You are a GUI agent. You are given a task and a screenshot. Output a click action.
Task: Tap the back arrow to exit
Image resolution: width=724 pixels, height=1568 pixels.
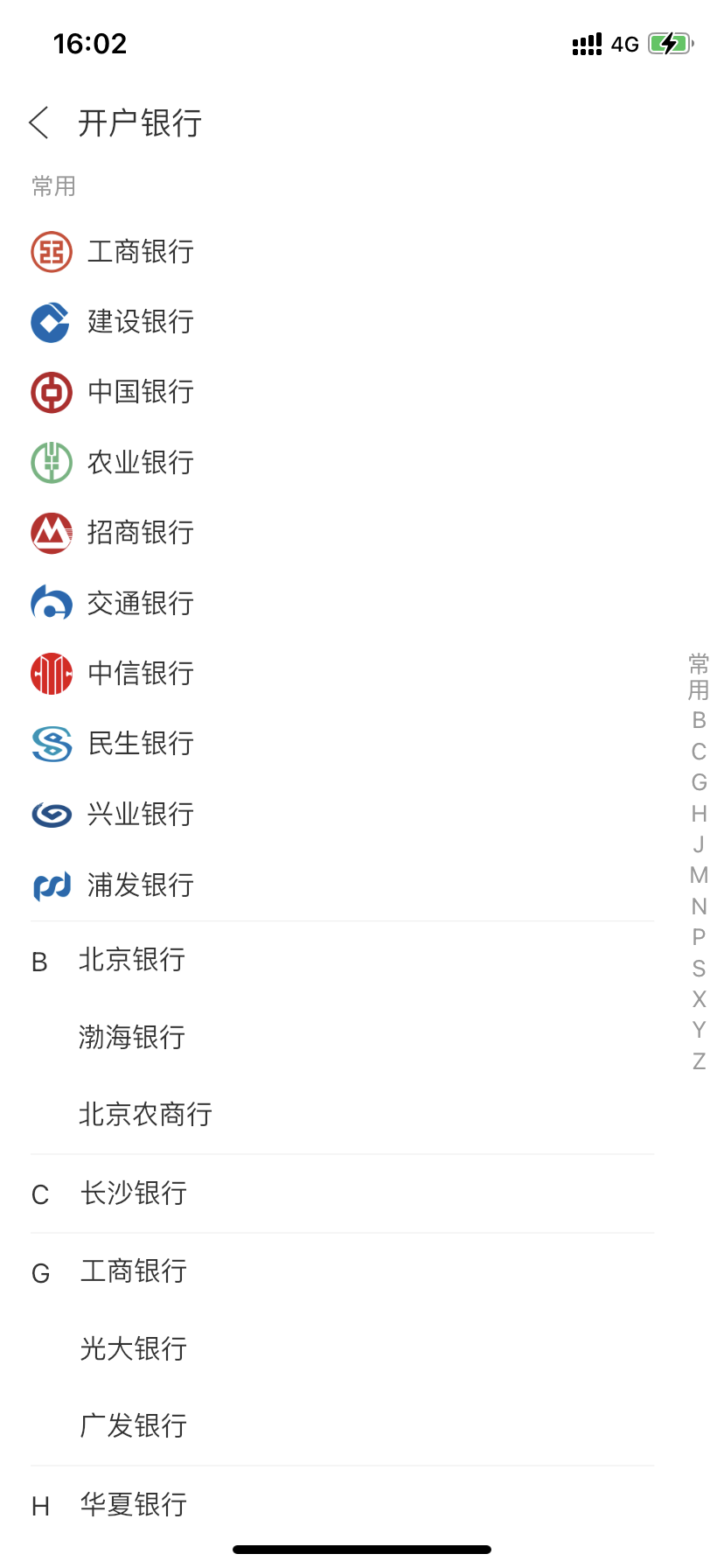[x=38, y=122]
